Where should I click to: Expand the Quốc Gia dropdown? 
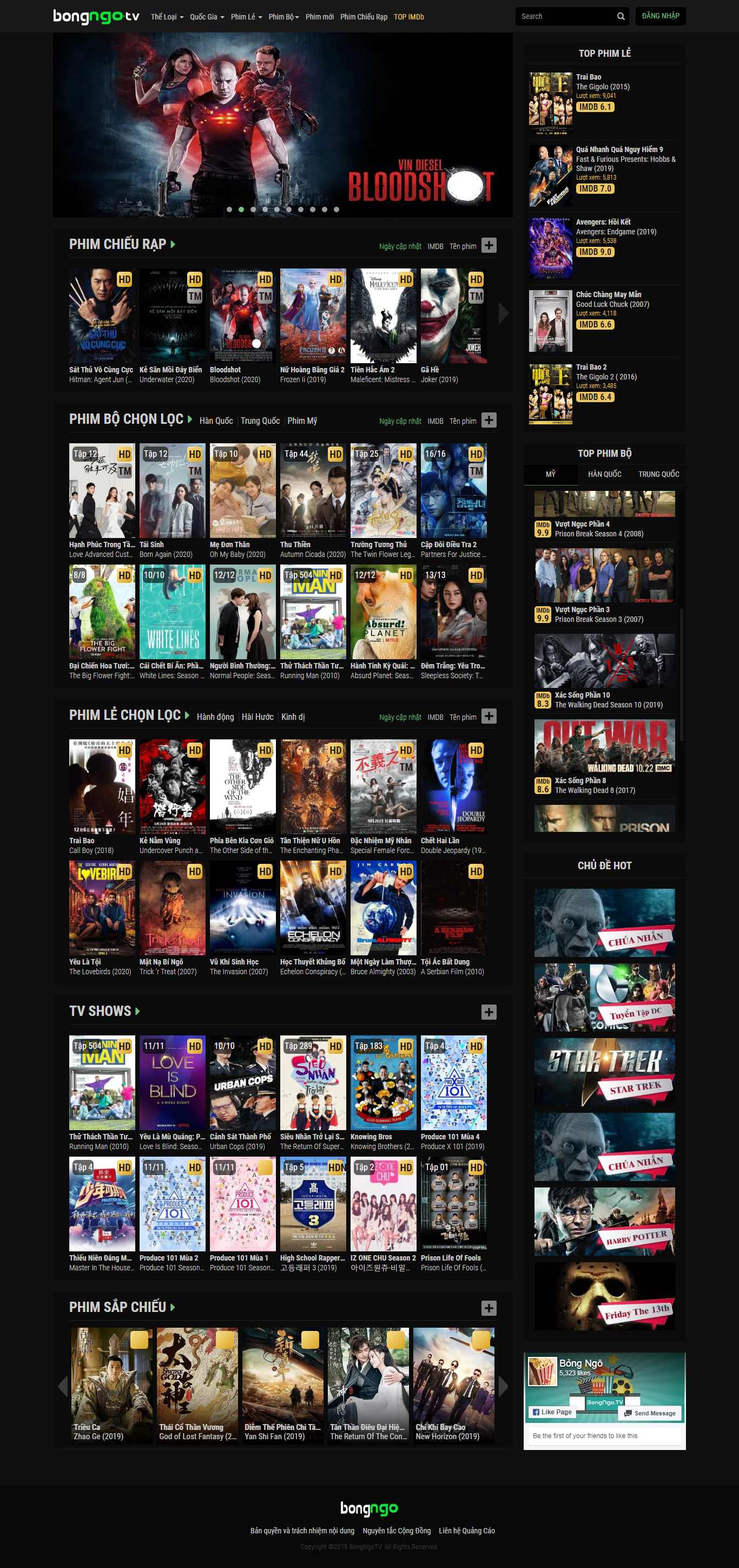[206, 17]
